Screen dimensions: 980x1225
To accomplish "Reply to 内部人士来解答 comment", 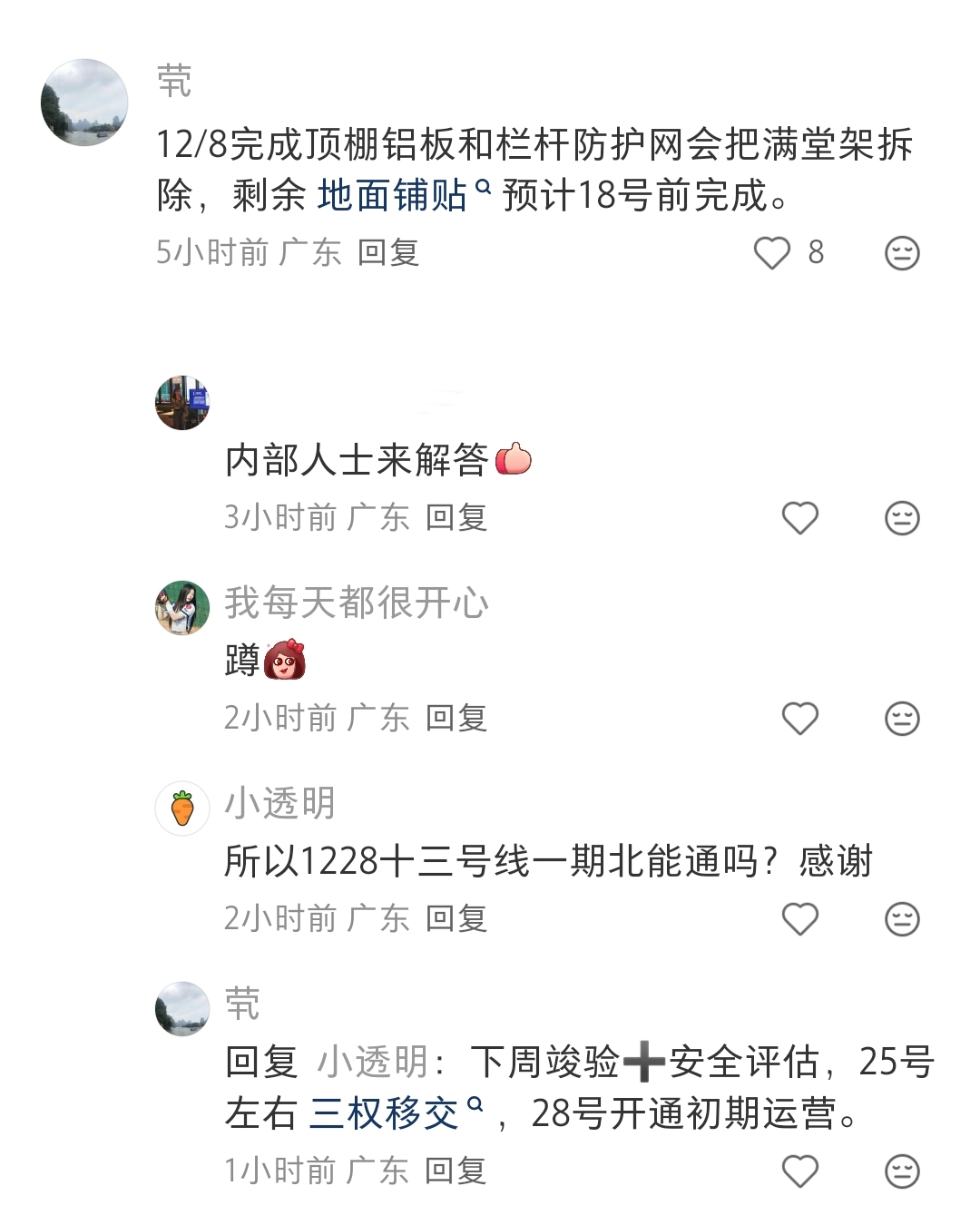I will 456,517.
